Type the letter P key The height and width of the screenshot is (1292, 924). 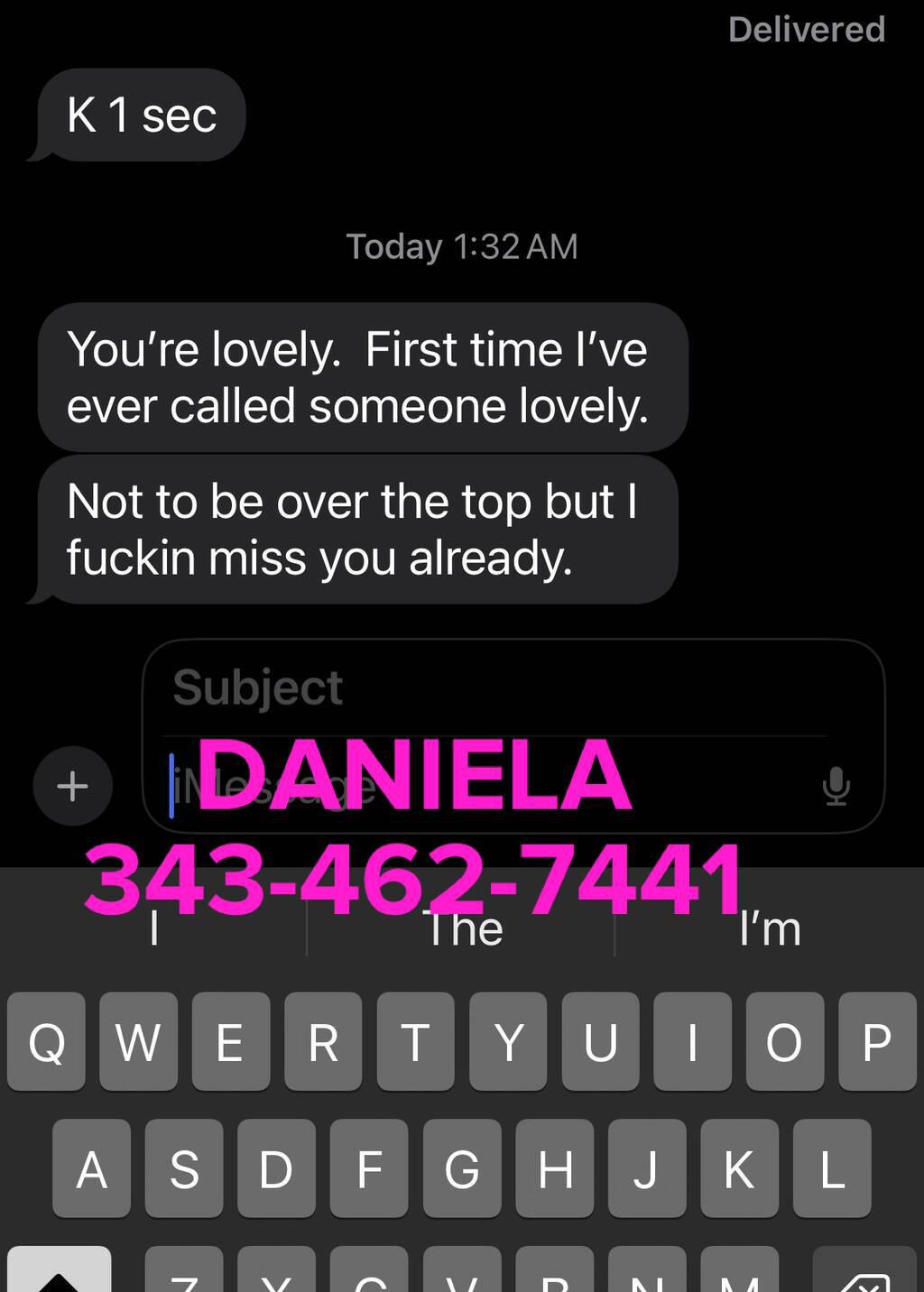tap(876, 1041)
